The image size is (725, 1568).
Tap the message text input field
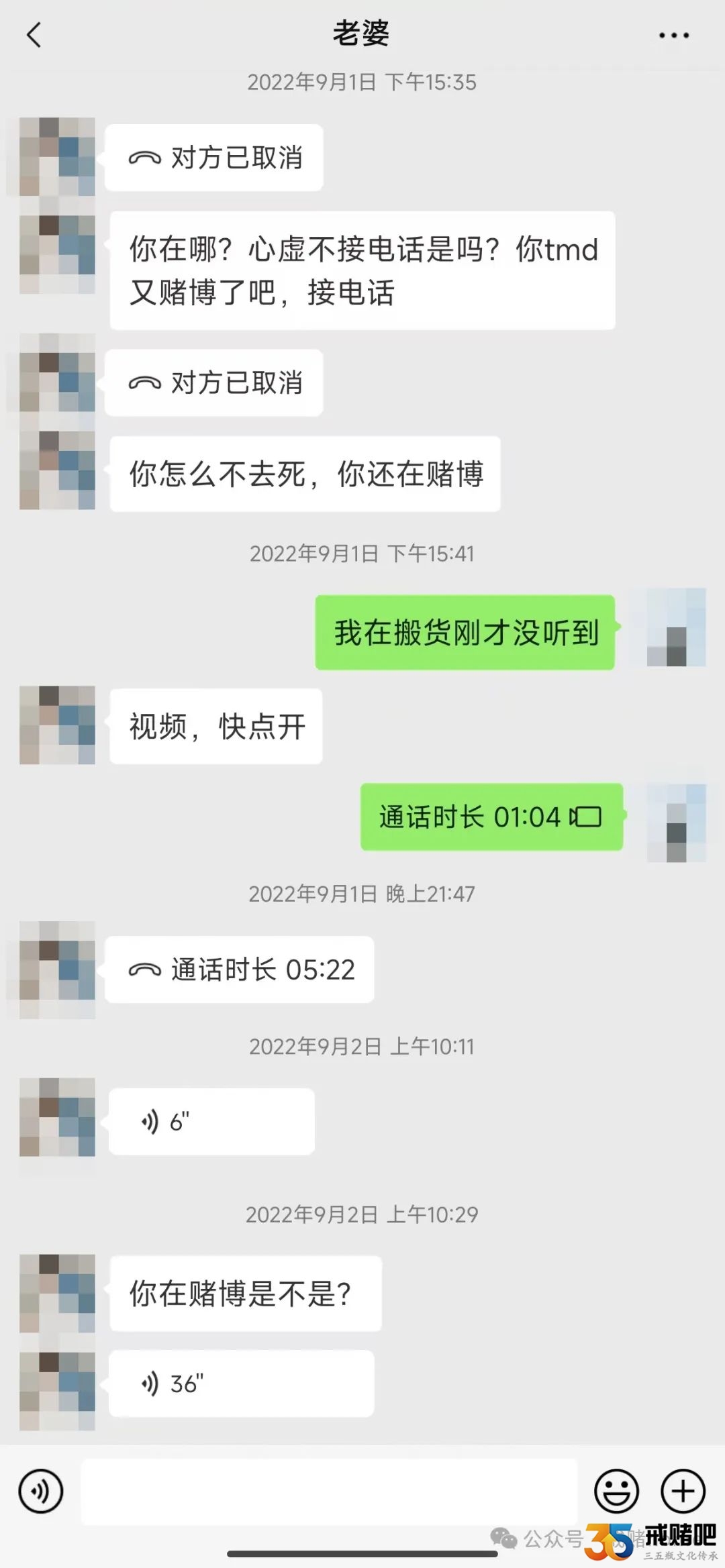click(329, 1491)
